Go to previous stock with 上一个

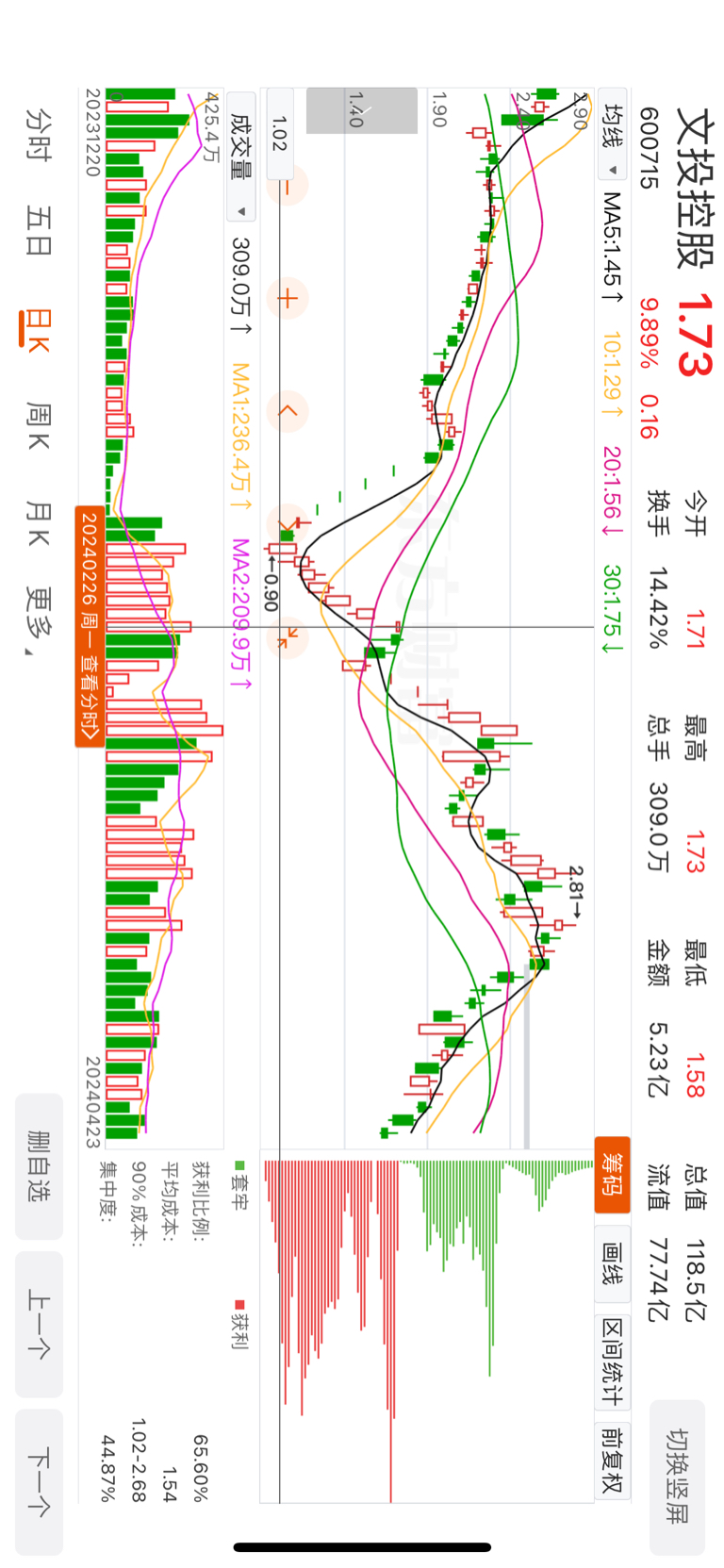click(x=39, y=1324)
